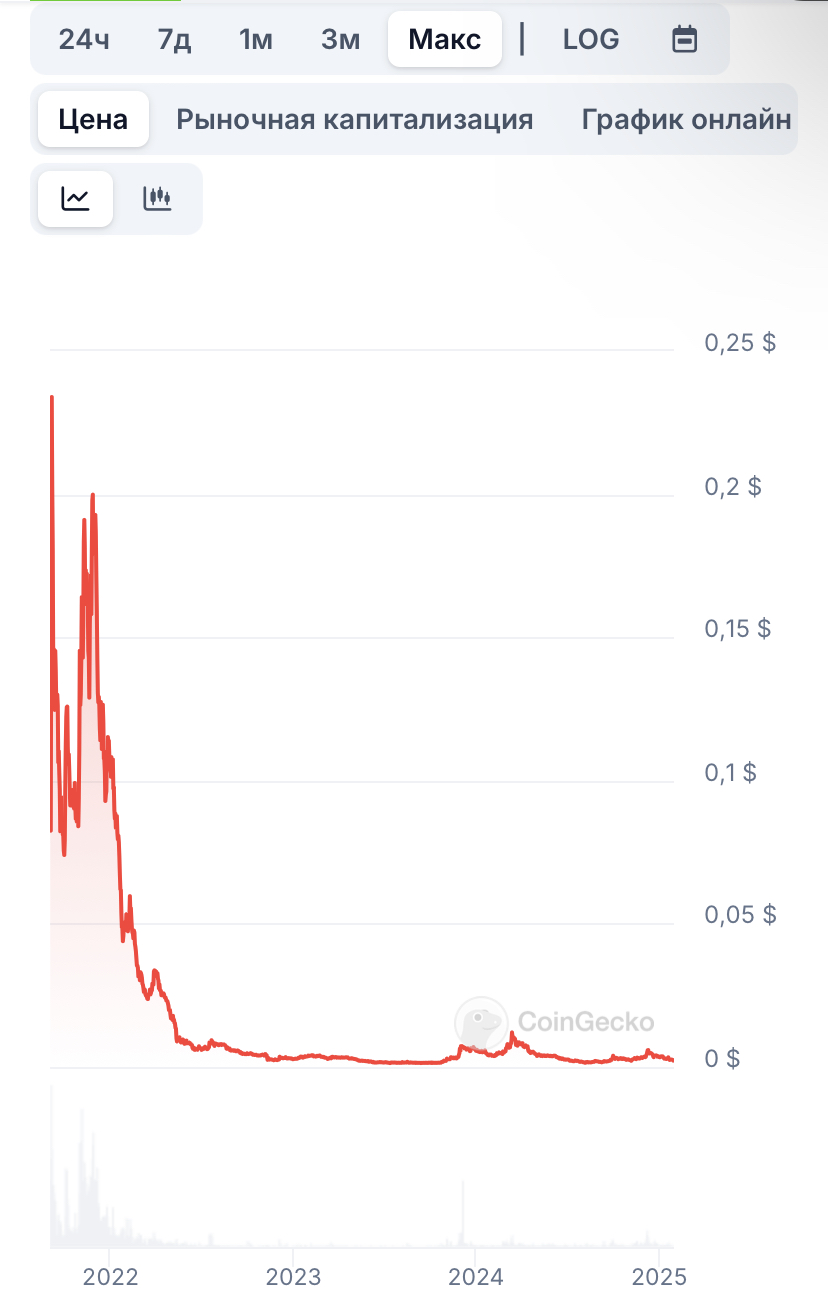Switch to the Цена tab
Viewport: 828px width, 1295px height.
tap(93, 120)
